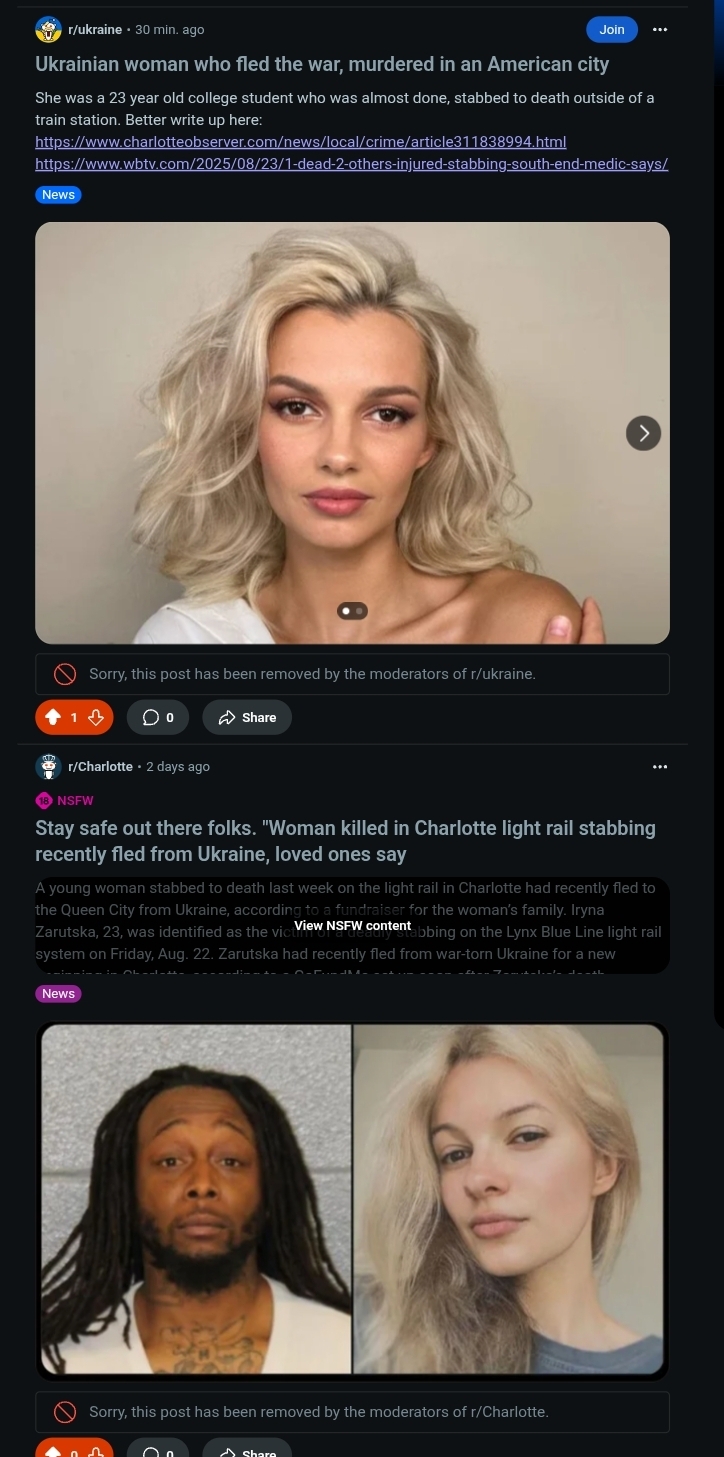
Task: Reveal hidden text via View NSFW content
Action: point(352,925)
